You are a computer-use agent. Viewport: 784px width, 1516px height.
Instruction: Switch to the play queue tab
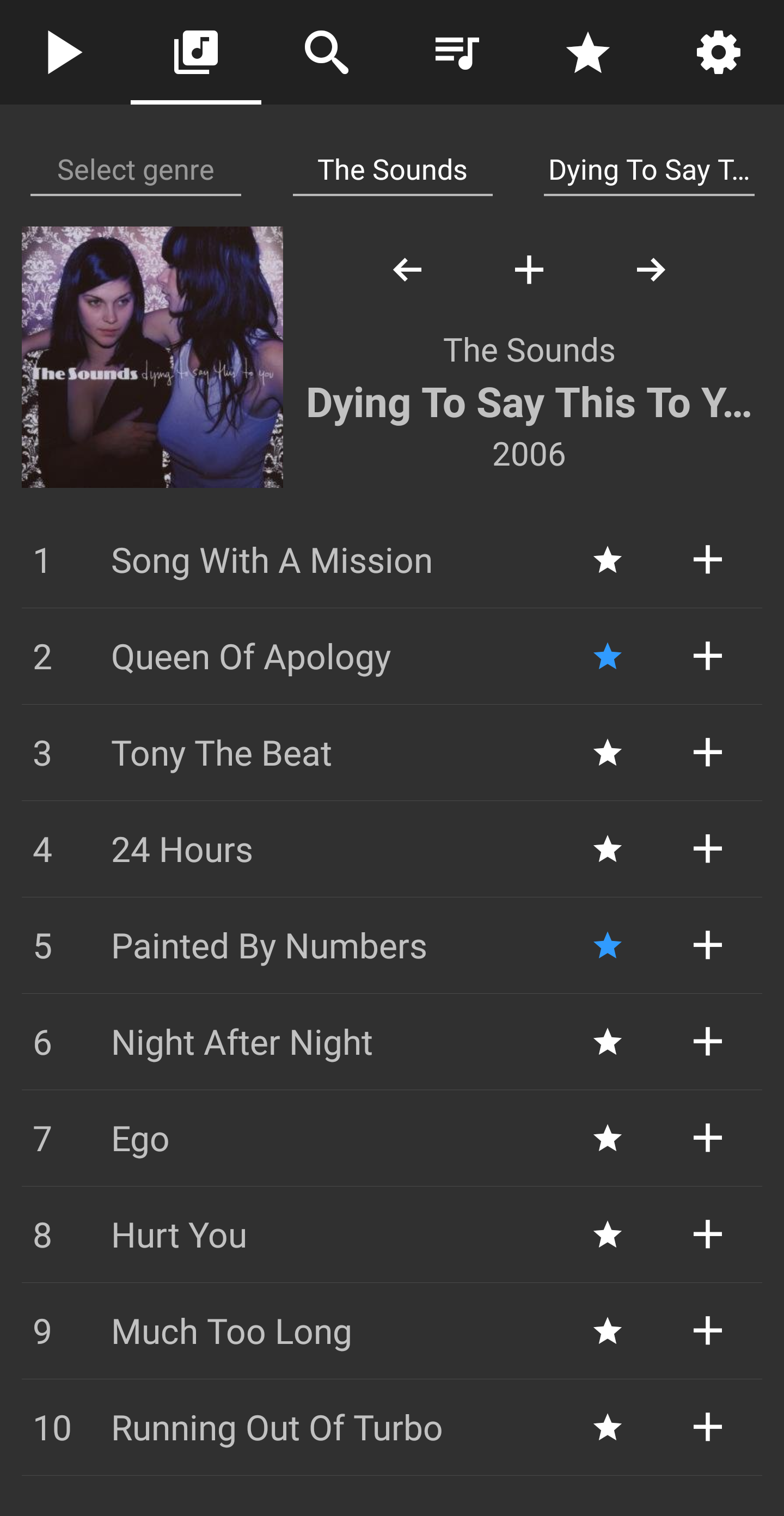457,53
